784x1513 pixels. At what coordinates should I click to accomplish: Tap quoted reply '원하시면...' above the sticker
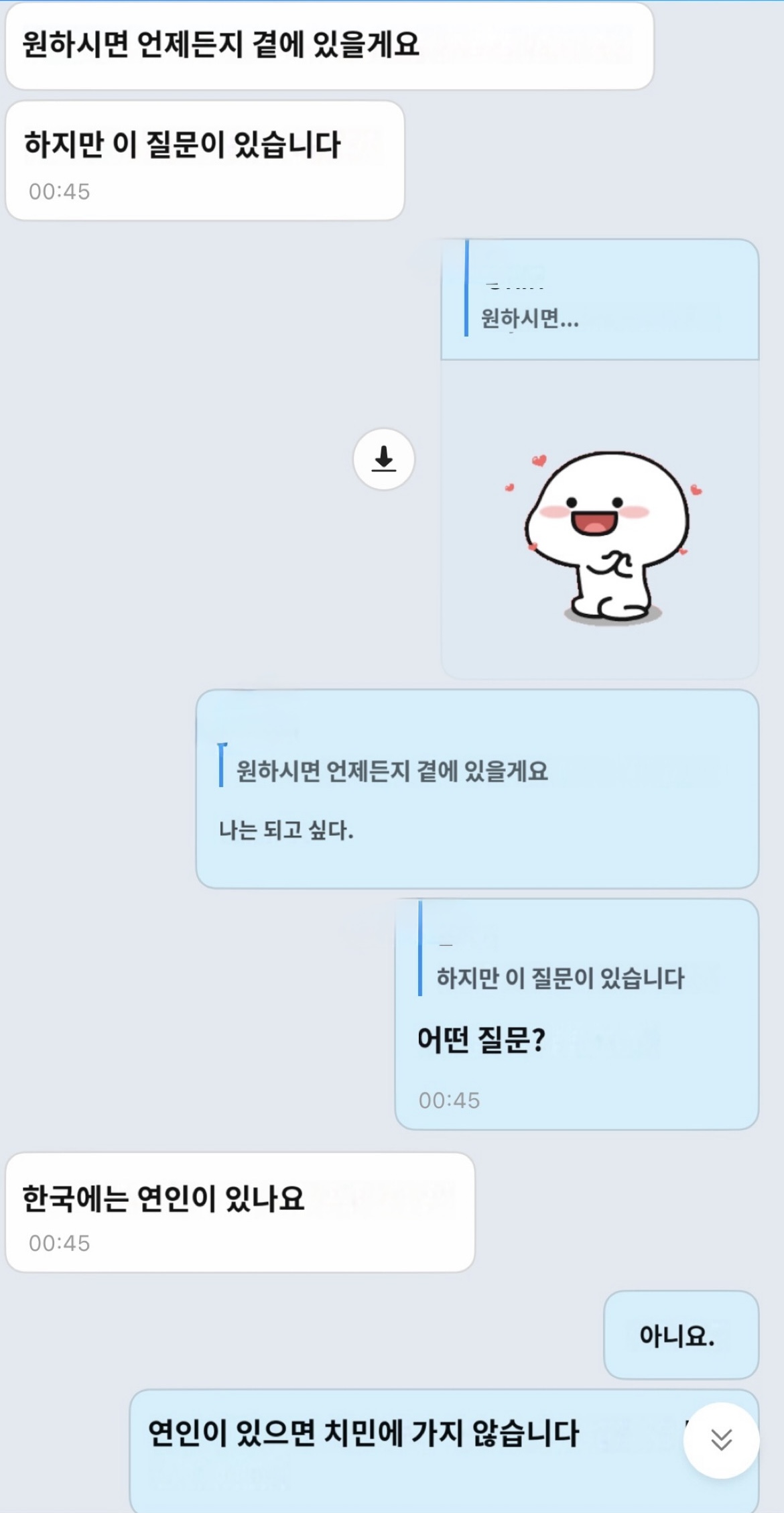598,302
